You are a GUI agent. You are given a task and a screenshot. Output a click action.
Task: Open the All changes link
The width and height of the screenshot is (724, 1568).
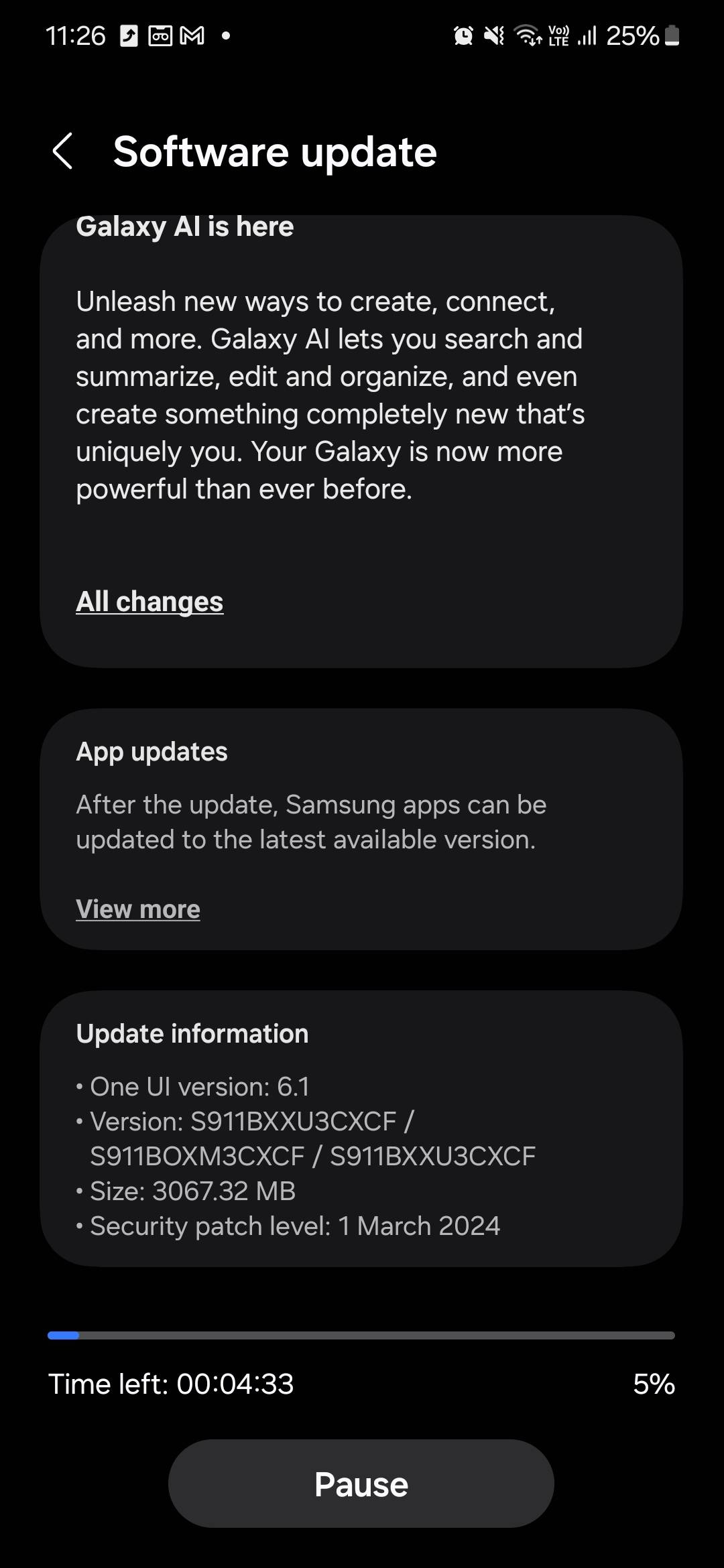point(149,601)
